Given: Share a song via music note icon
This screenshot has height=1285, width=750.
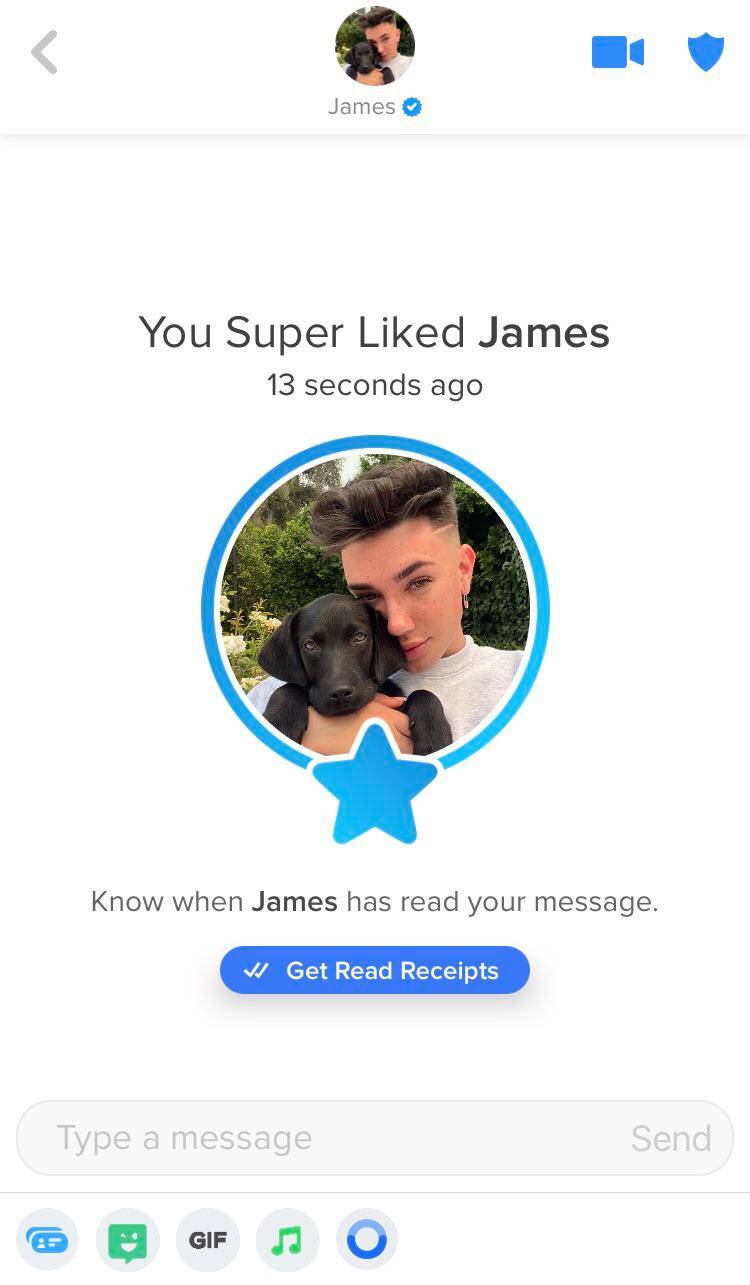Looking at the screenshot, I should (287, 1240).
